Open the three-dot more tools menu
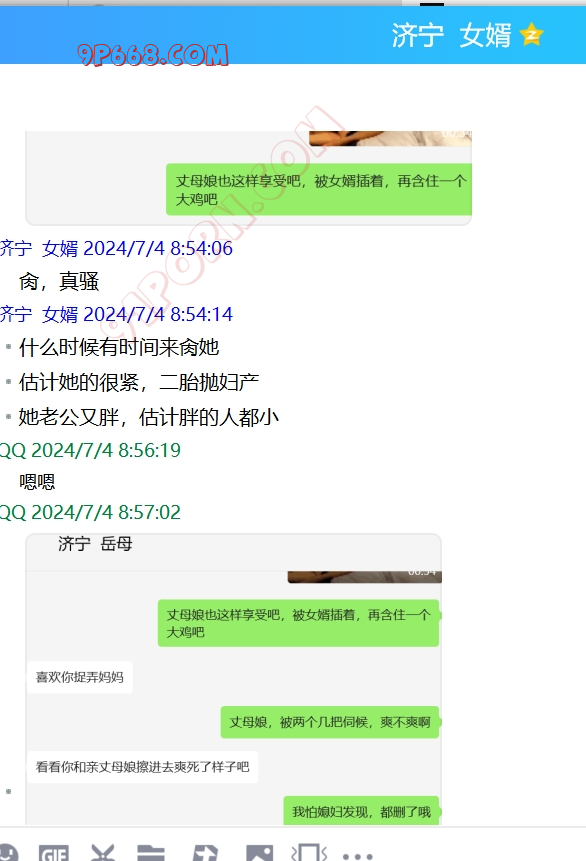Screen dimensions: 586x861 [358, 856]
